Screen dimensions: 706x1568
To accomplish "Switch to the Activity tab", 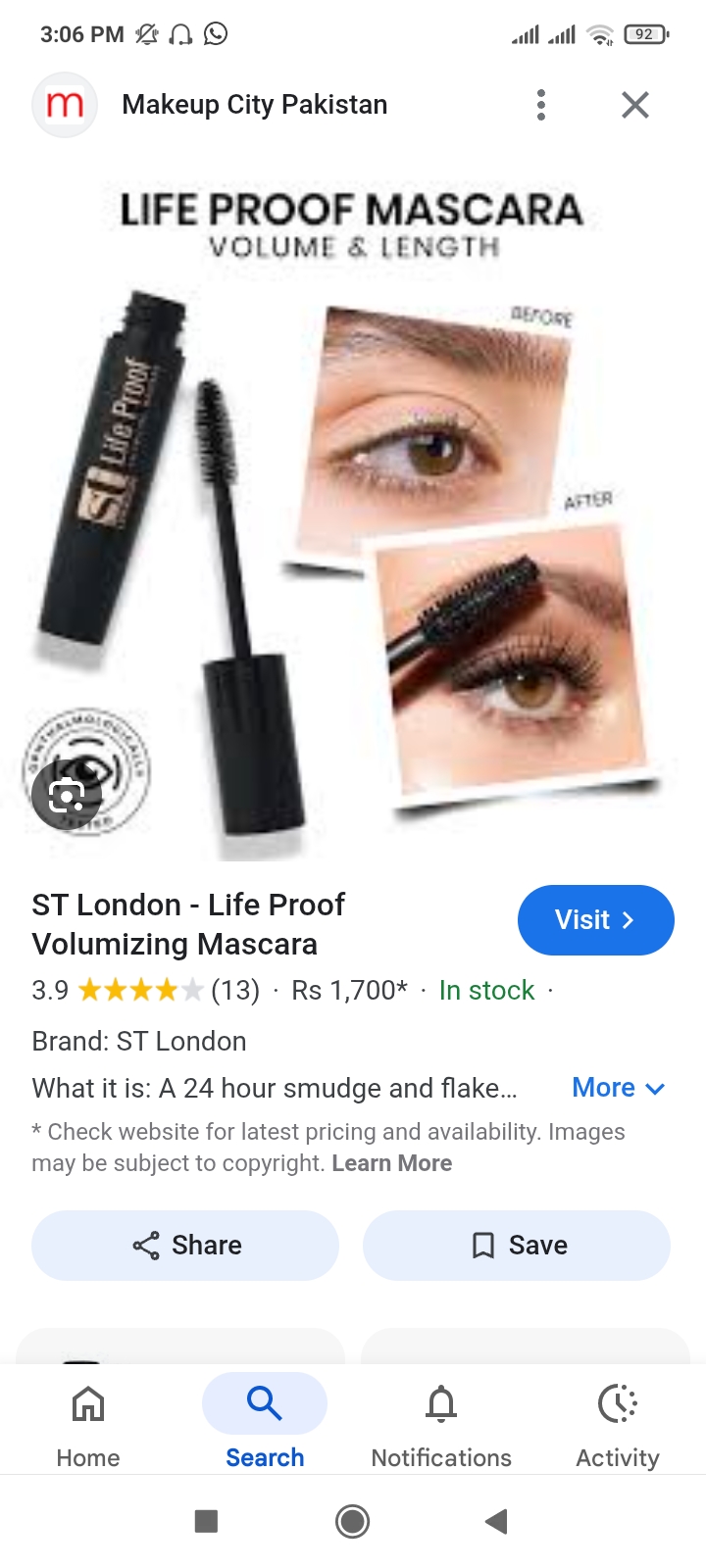I will 618,1426.
